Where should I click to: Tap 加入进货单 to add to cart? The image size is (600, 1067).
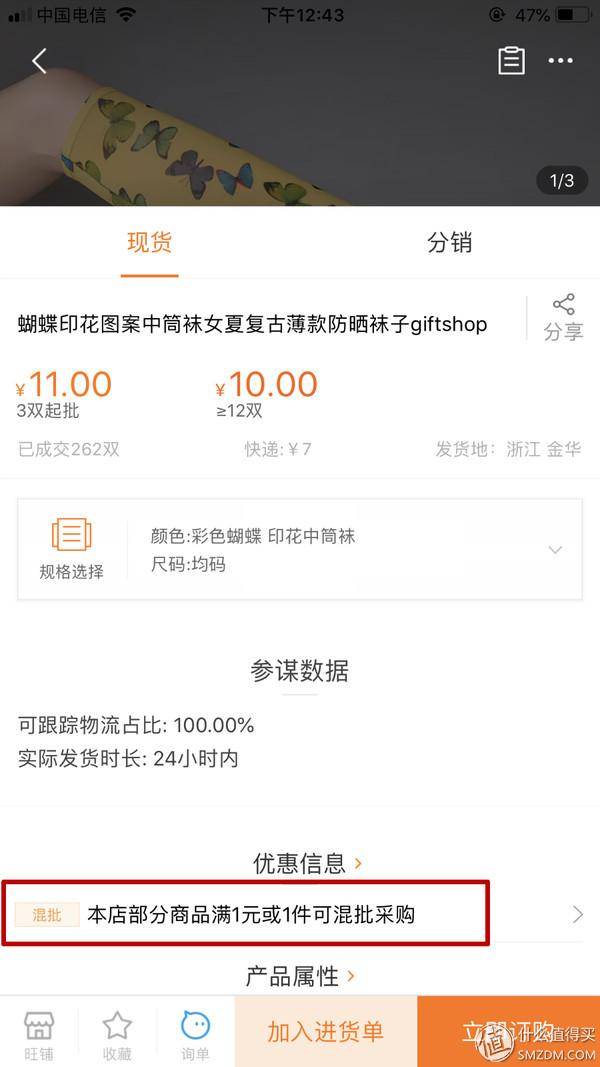(325, 1032)
